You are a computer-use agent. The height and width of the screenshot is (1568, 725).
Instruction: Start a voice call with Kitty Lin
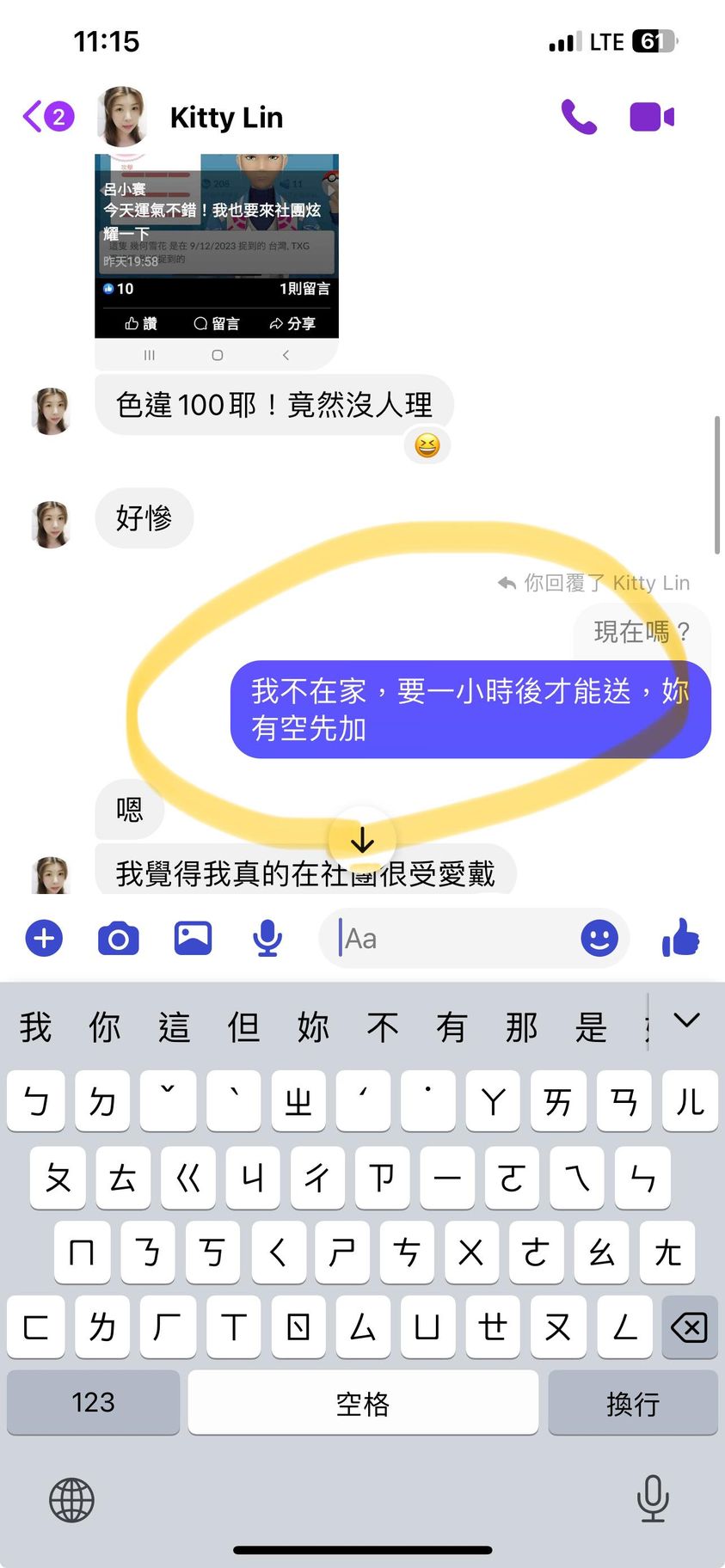579,117
